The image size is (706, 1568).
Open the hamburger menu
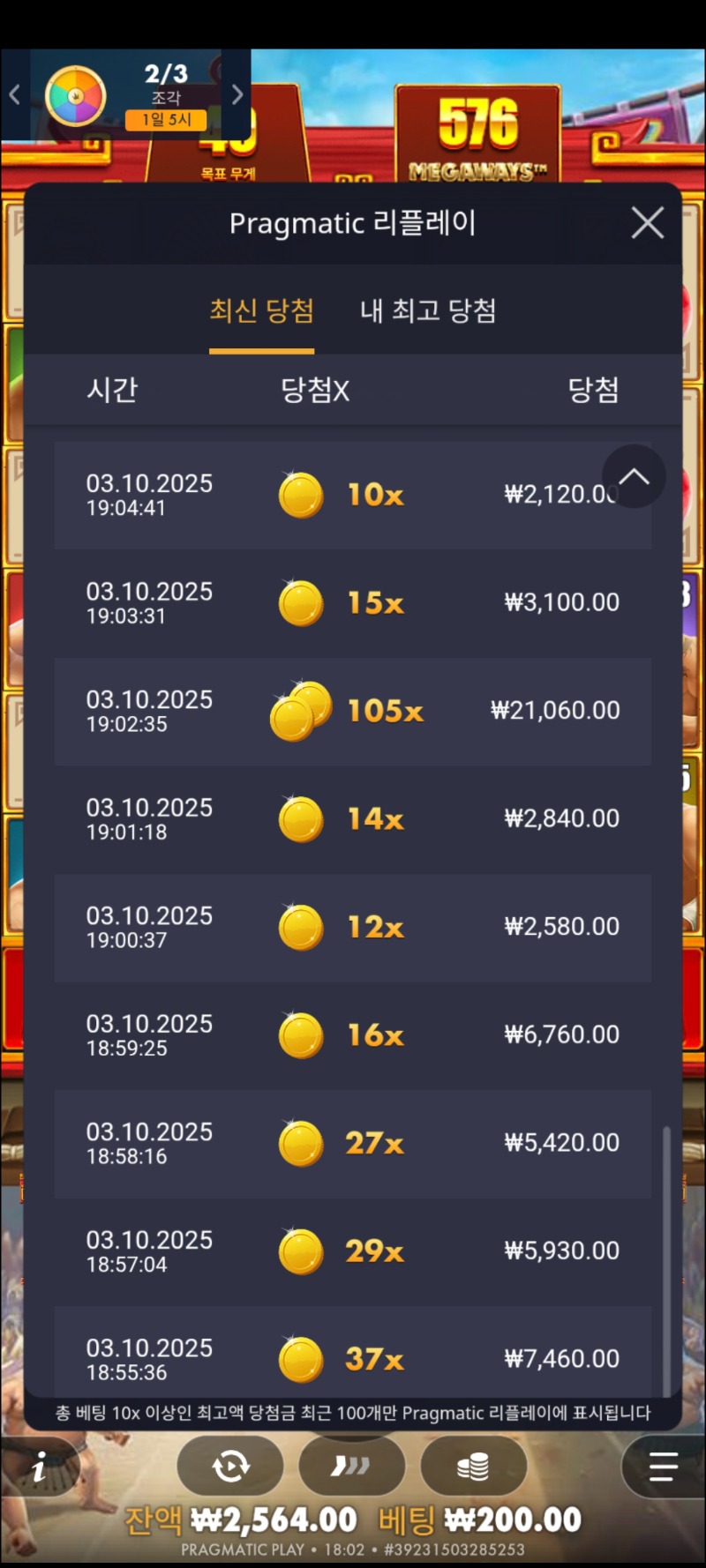click(663, 1466)
